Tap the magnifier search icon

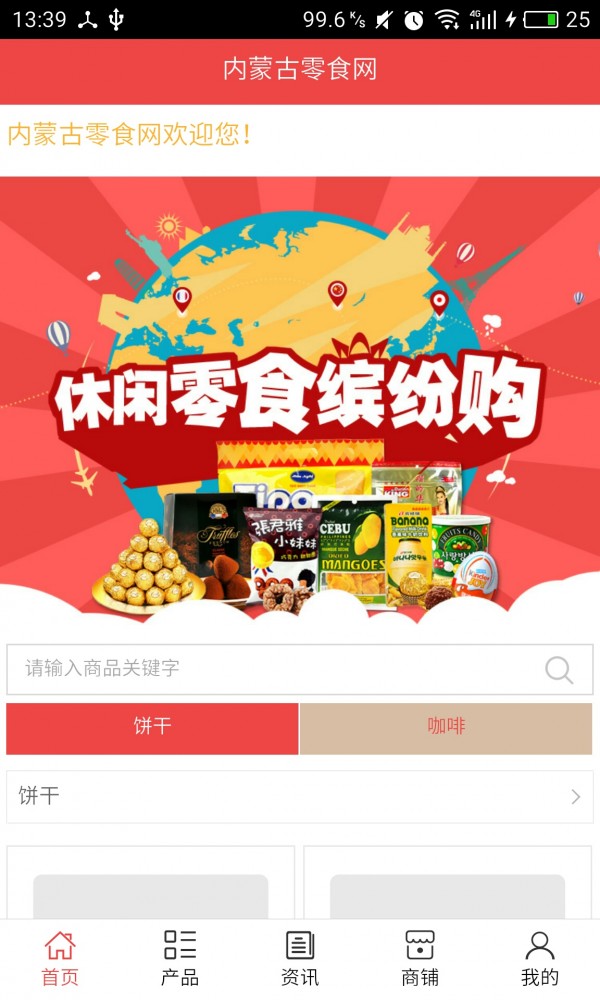[559, 670]
